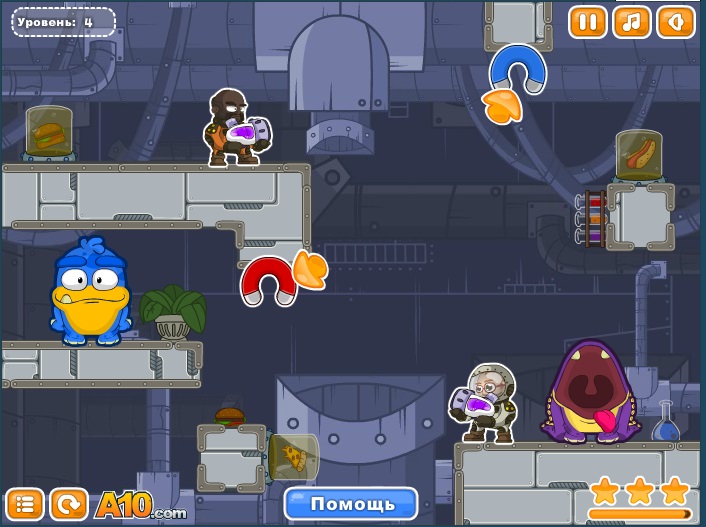
Task: Tap the soldier with the purple gun
Action: tap(230, 128)
